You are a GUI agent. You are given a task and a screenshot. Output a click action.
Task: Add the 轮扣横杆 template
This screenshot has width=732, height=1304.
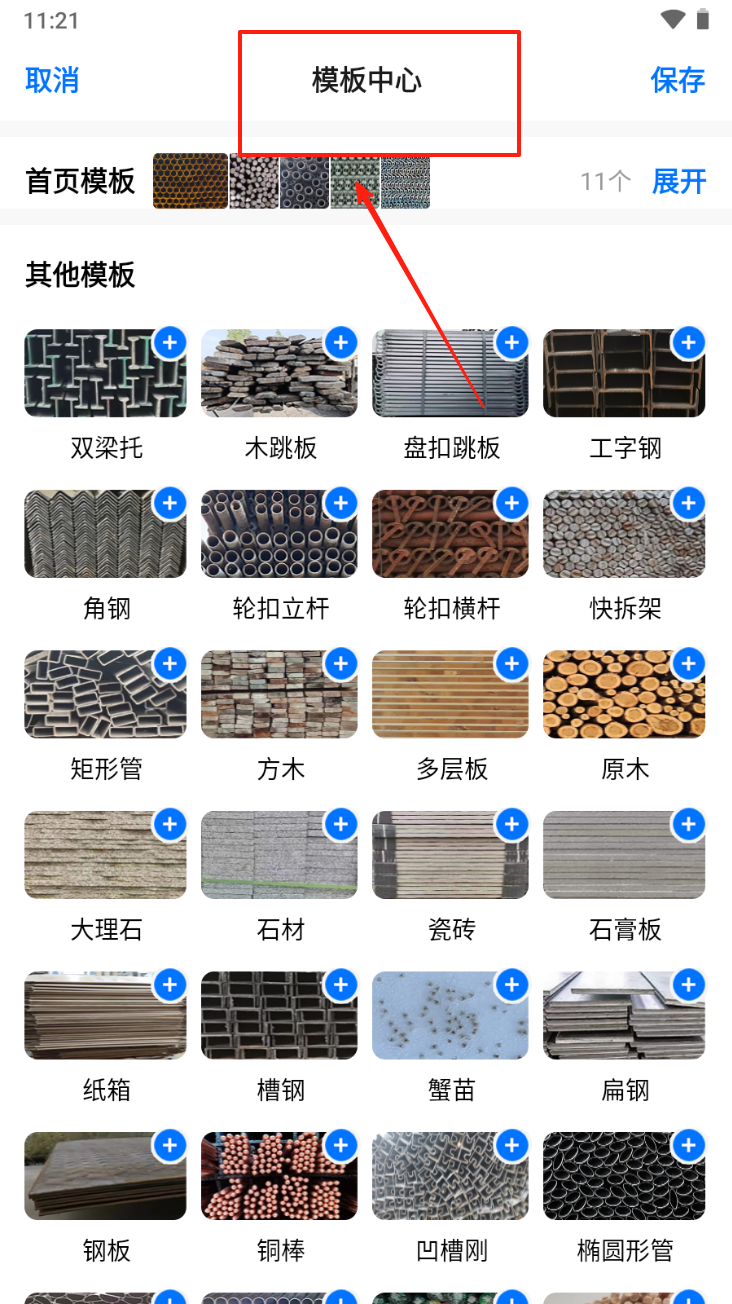512,503
